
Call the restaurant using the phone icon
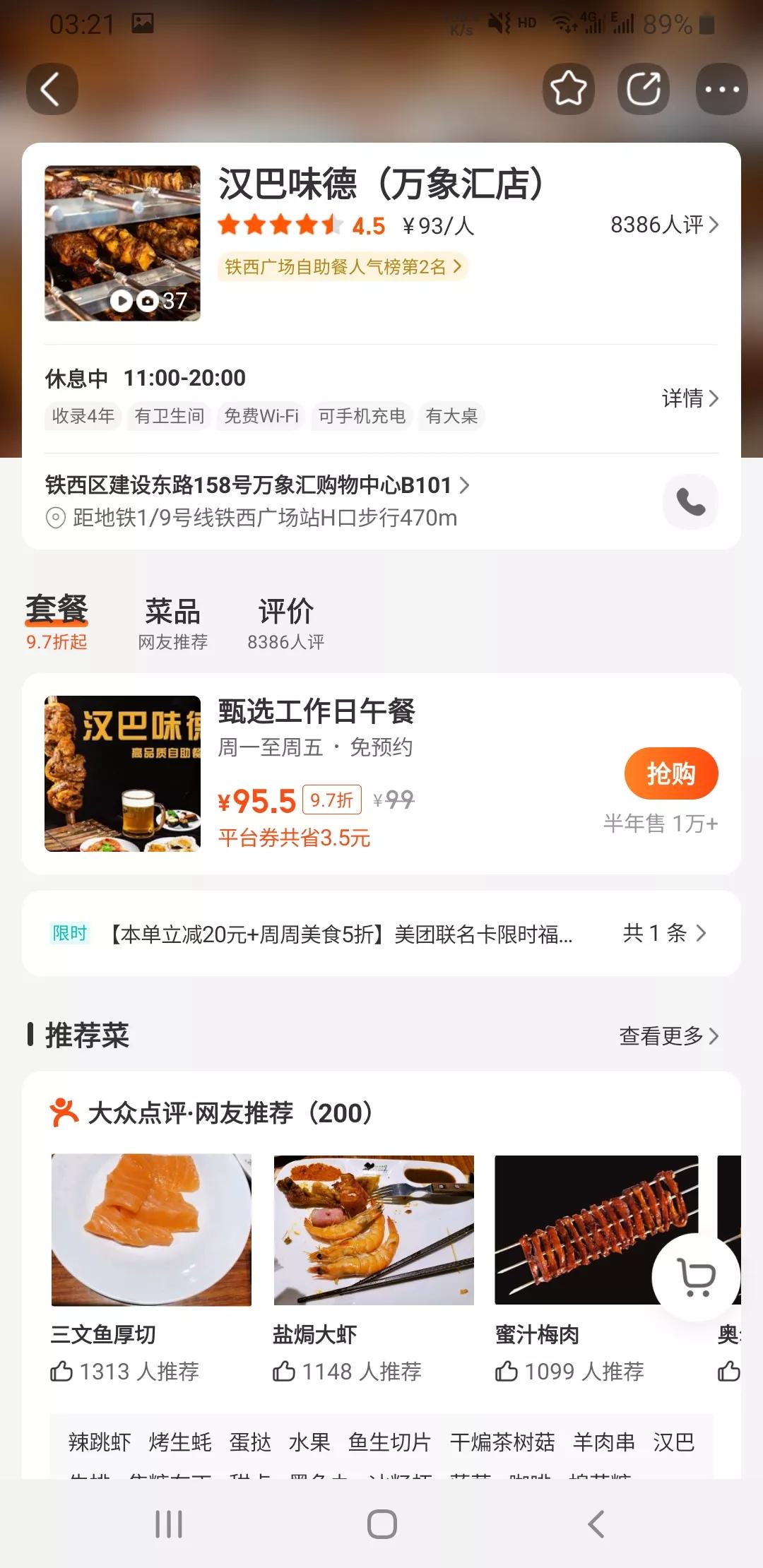tap(690, 501)
